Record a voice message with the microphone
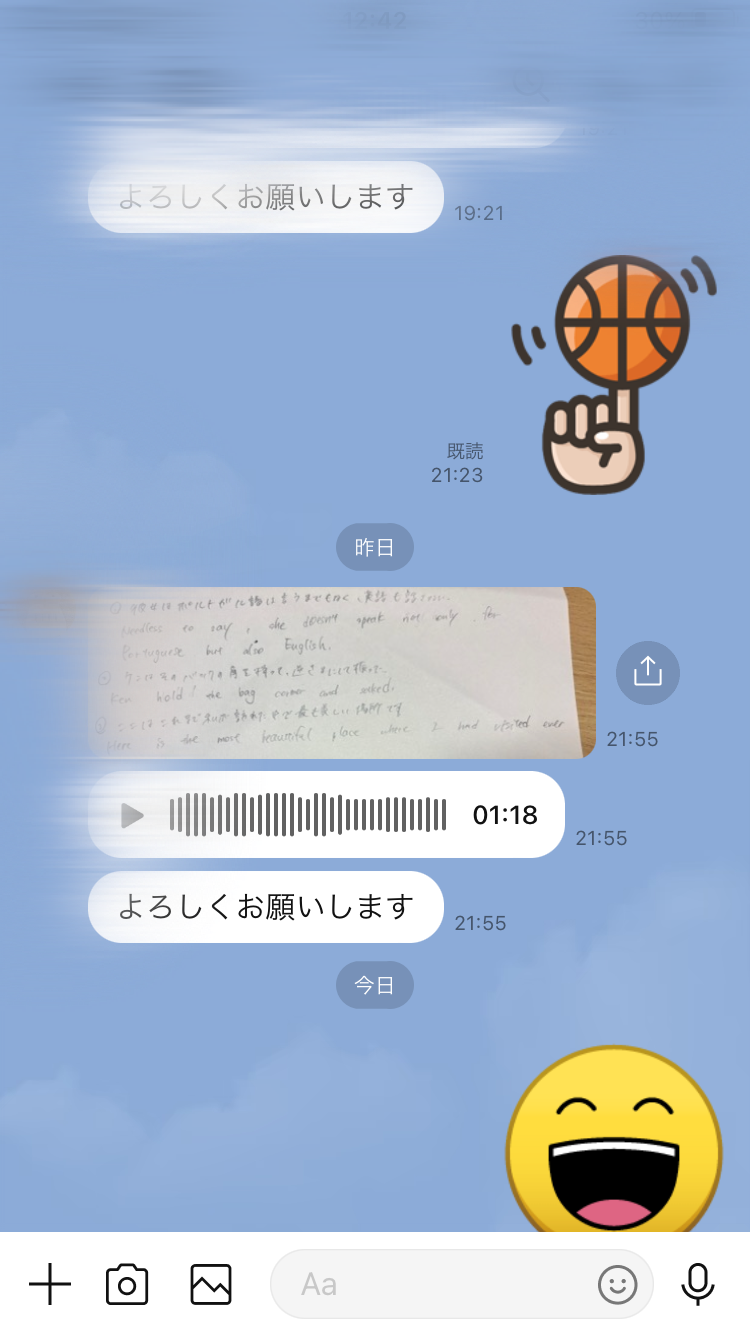750x1334 pixels. (697, 1284)
